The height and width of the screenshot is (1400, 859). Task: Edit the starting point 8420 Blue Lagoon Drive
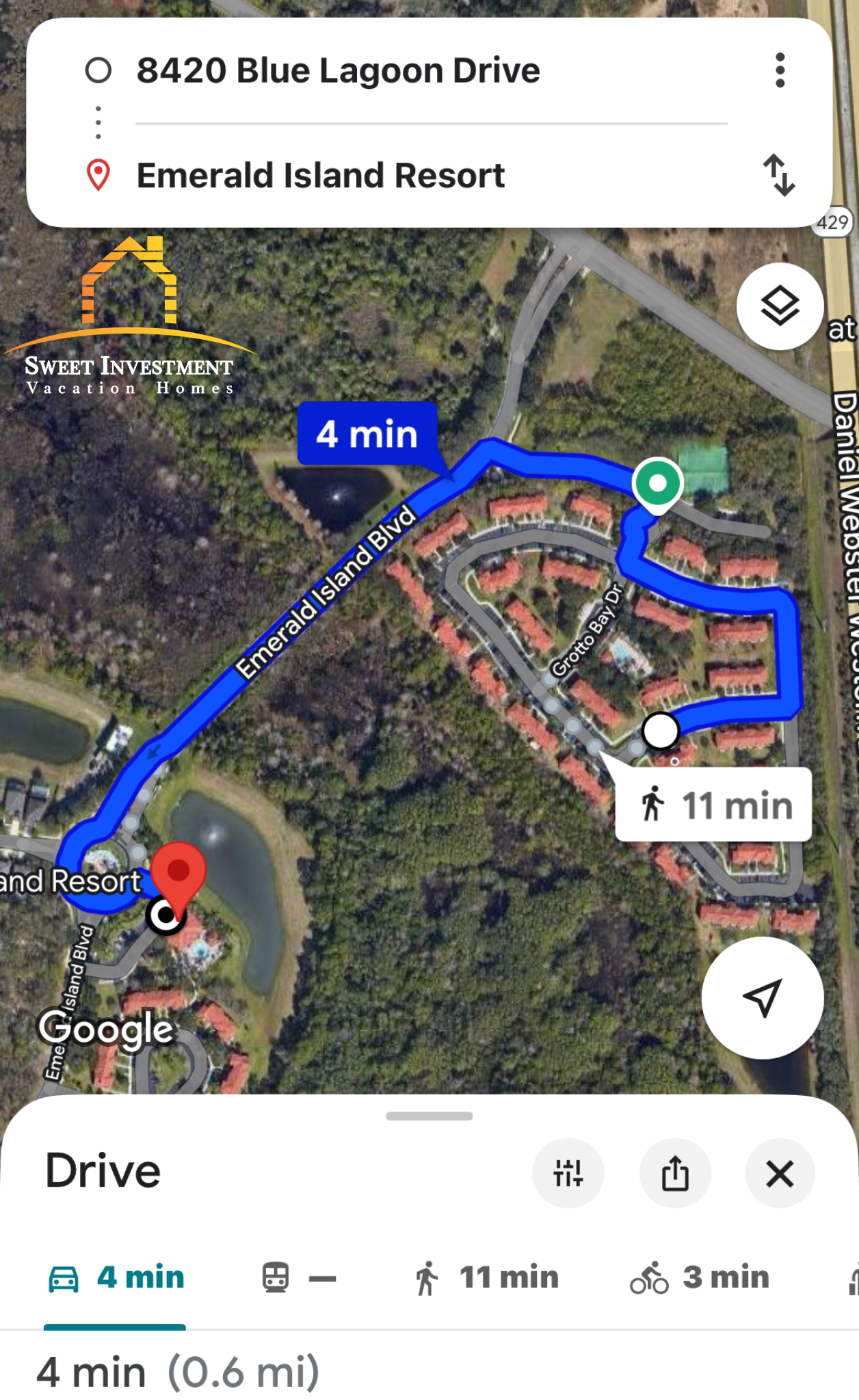coord(338,70)
